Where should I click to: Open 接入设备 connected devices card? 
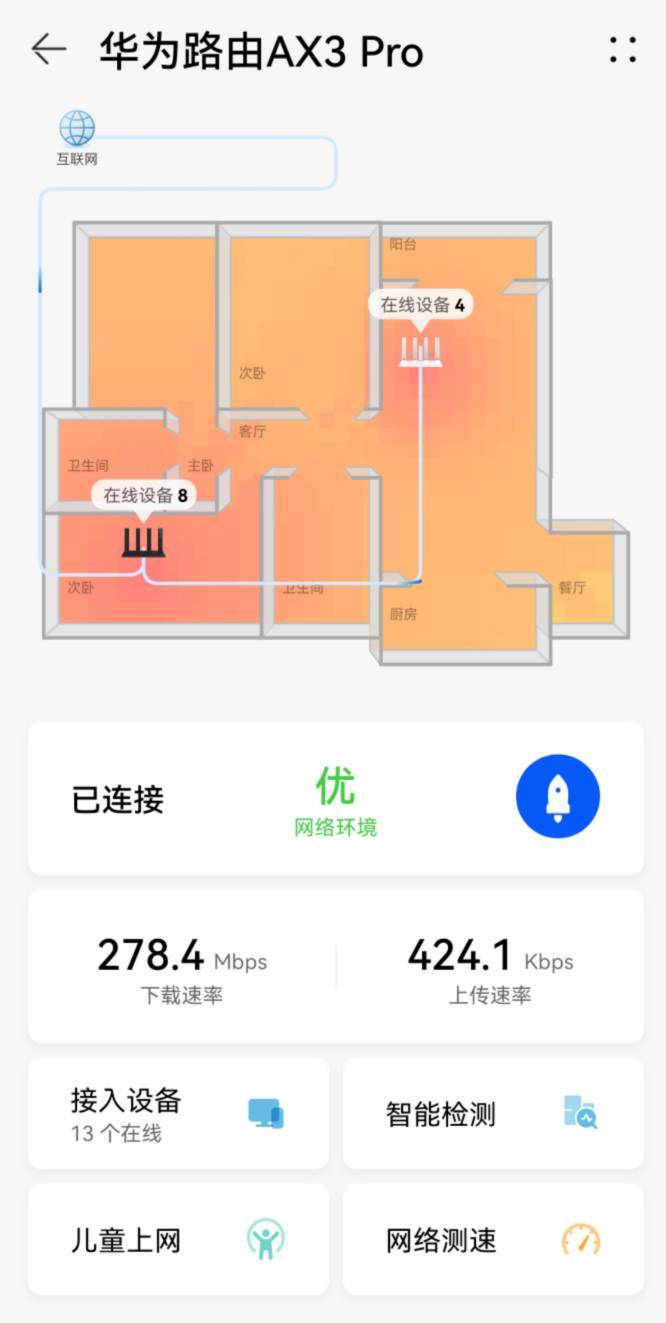tap(178, 1113)
